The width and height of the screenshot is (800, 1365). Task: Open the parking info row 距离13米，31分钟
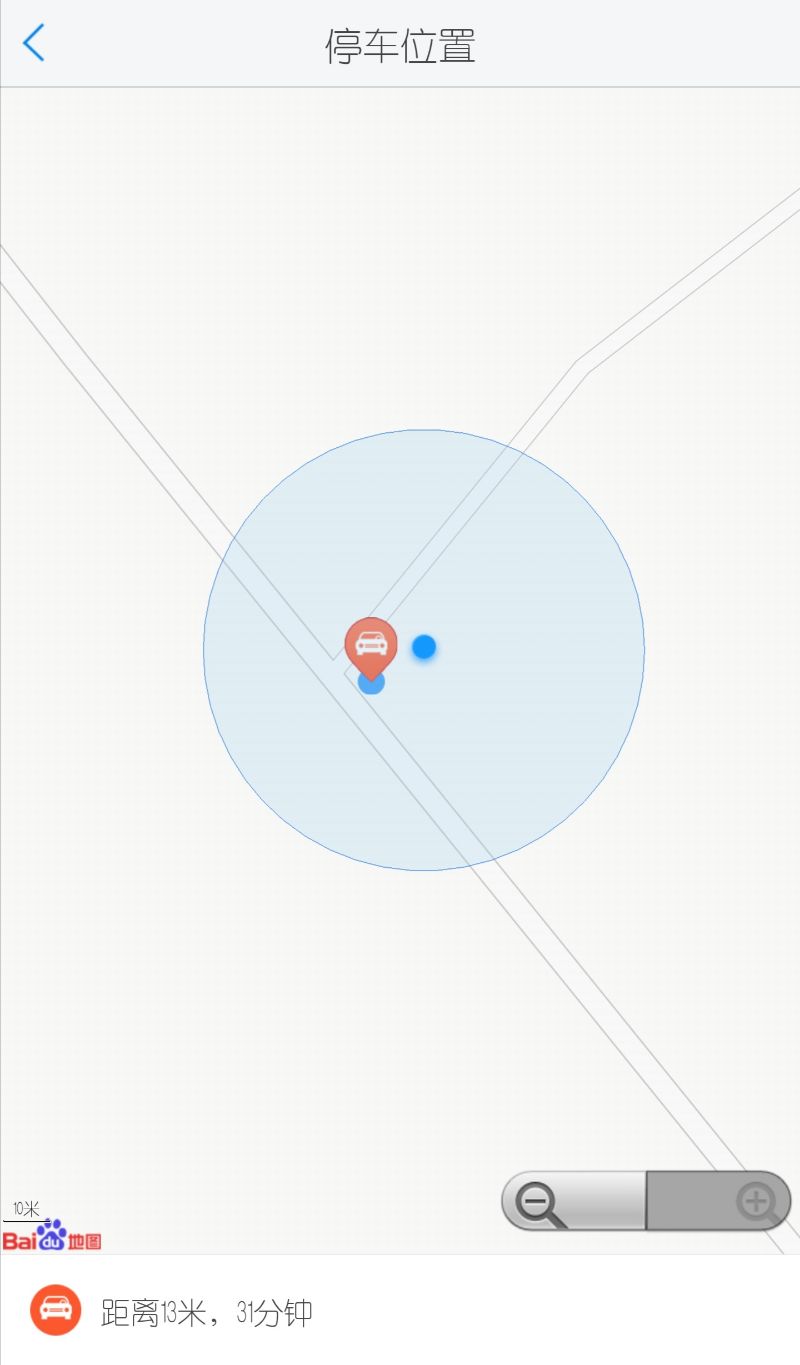pos(400,1311)
